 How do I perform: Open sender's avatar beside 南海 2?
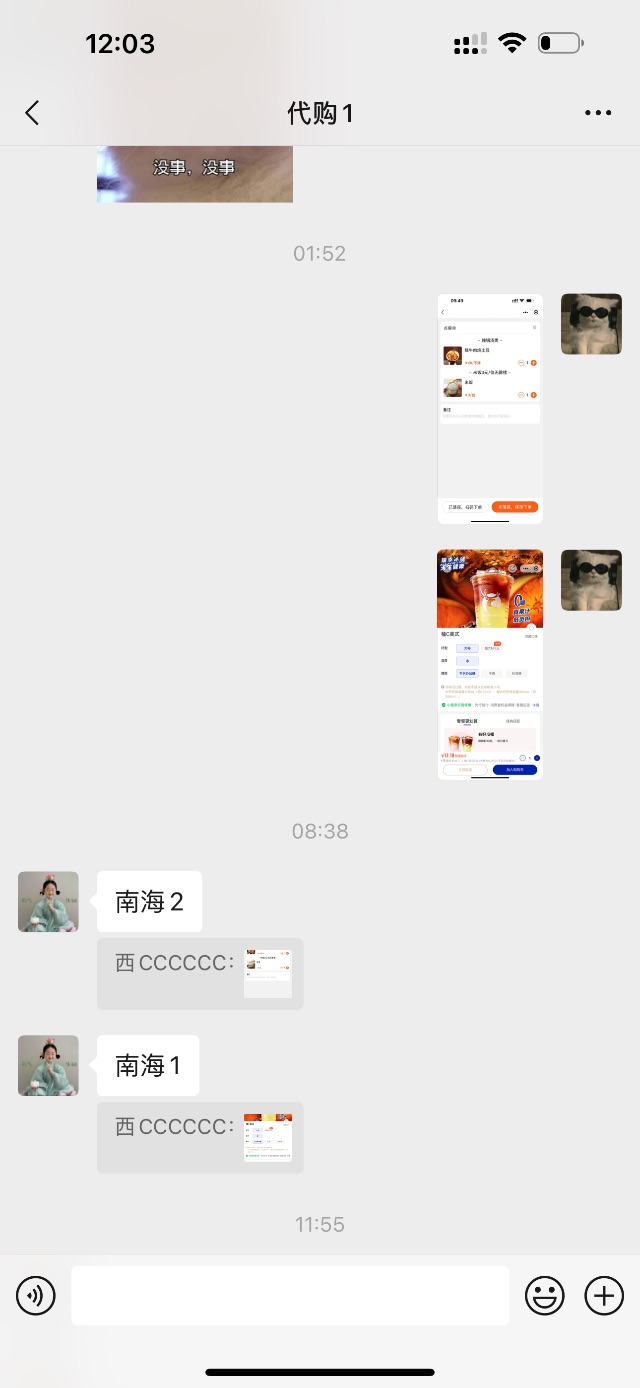click(48, 901)
